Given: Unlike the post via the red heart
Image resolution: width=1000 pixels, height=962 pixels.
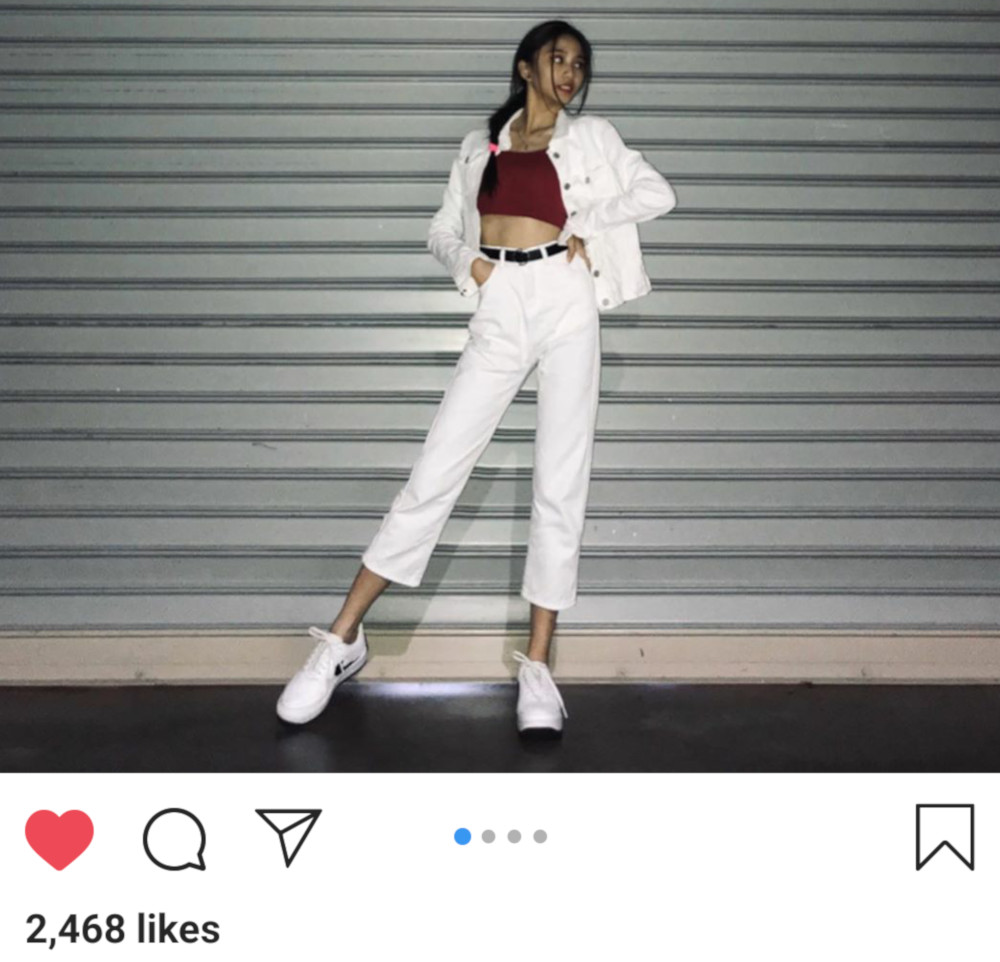Looking at the screenshot, I should 59,838.
